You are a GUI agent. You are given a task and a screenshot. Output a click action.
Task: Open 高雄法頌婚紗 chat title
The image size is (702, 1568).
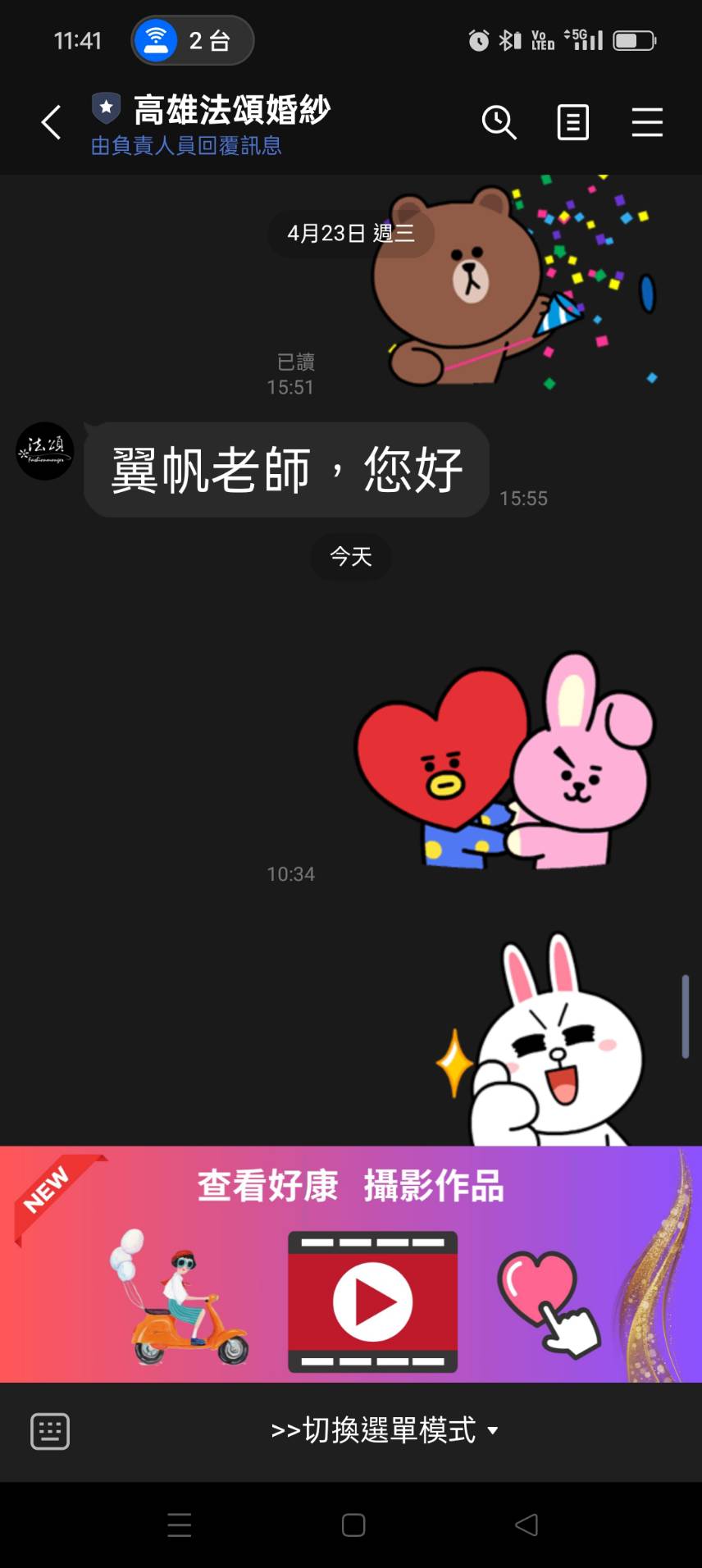231,110
